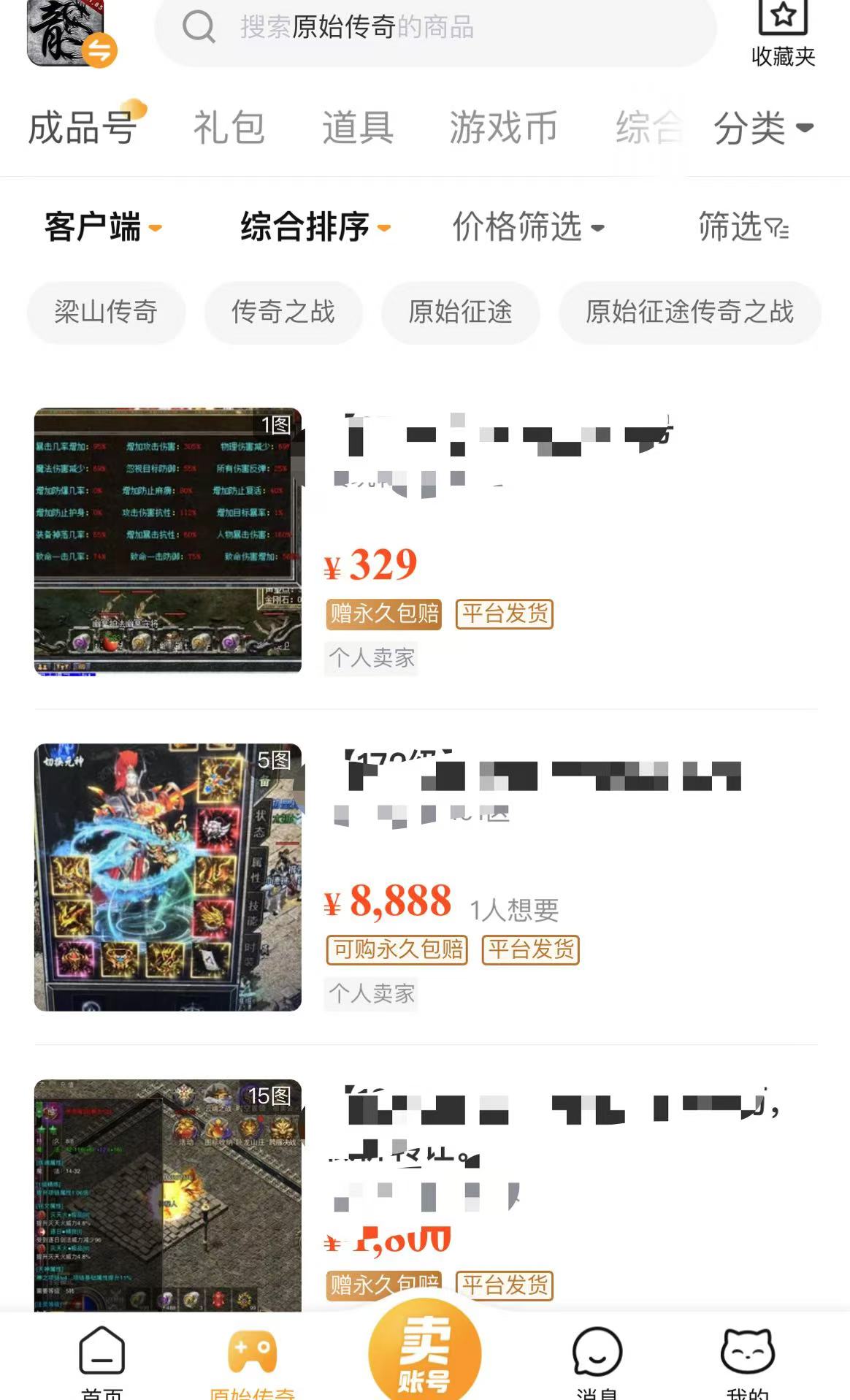Expand the 分类 category menu
The height and width of the screenshot is (1400, 850).
(762, 128)
